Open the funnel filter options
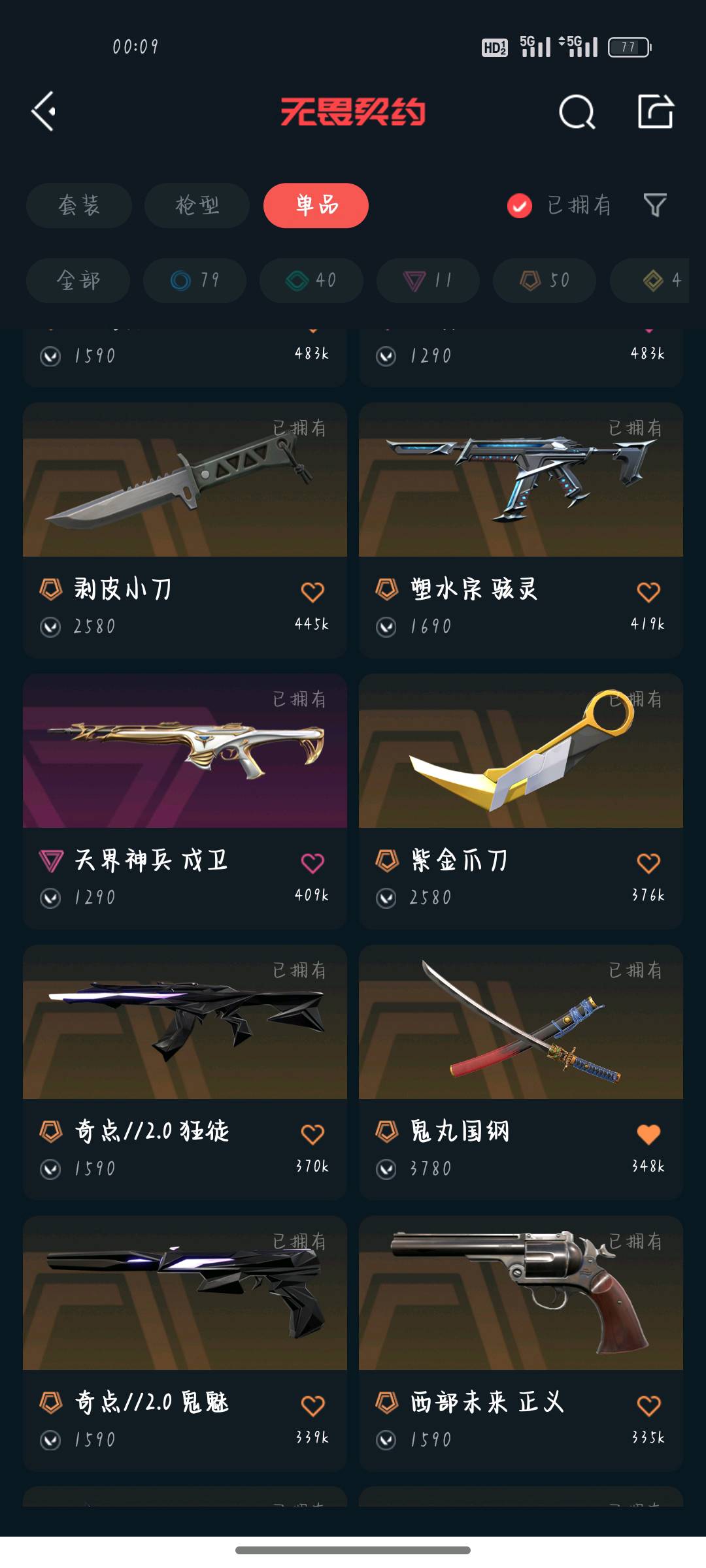The image size is (706, 1568). click(654, 205)
